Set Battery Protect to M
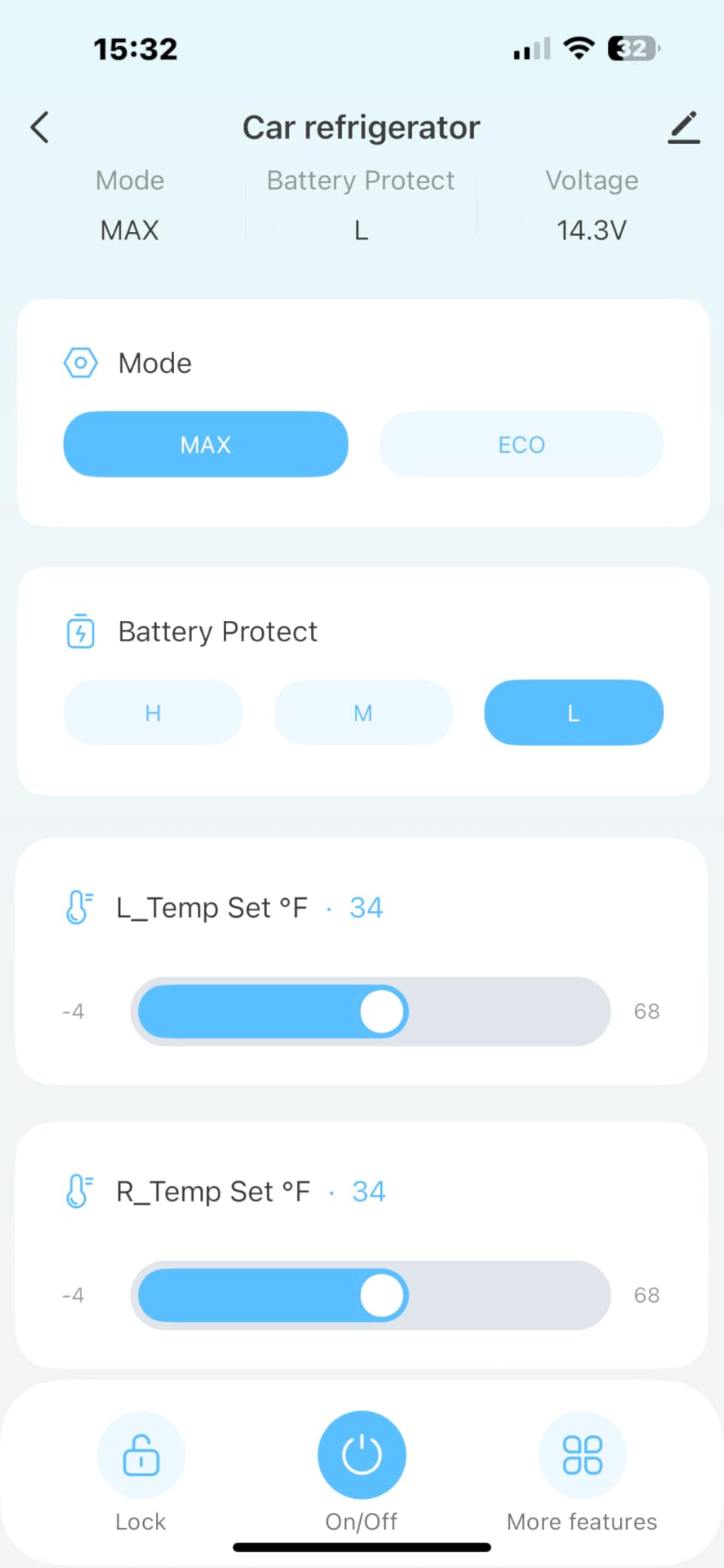Screen dimensions: 724x1568 coord(363,713)
